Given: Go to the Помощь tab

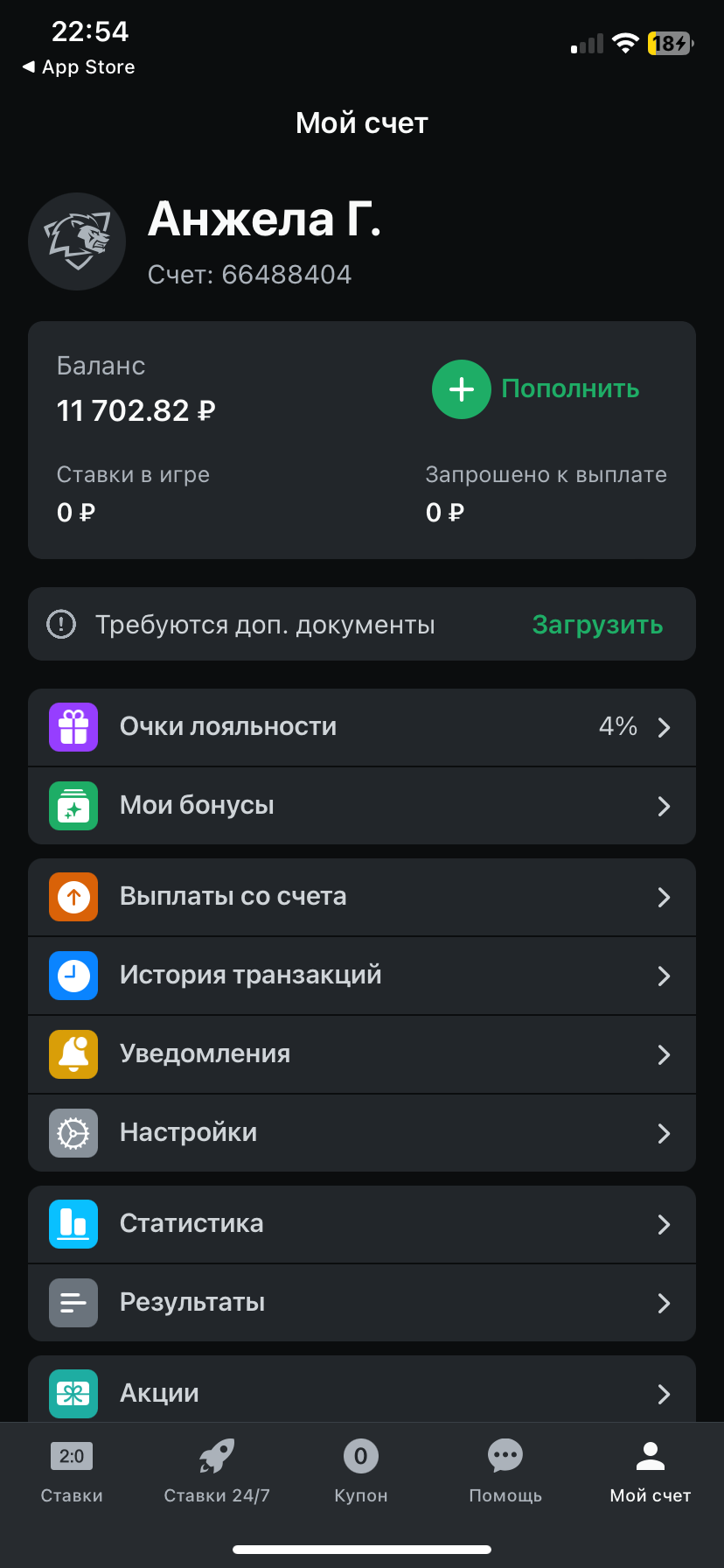Looking at the screenshot, I should pos(505,1472).
